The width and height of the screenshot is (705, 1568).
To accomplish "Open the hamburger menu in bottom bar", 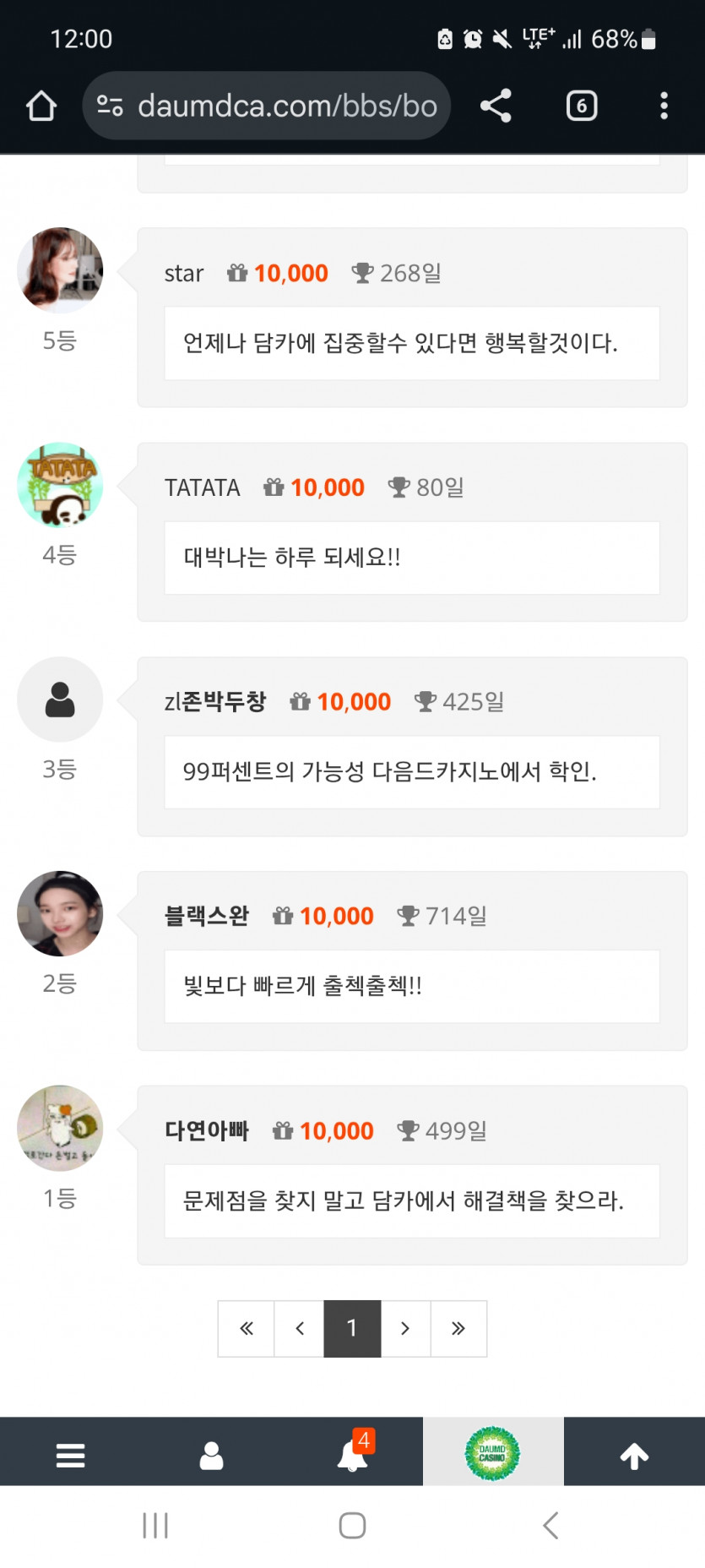I will tap(70, 1455).
